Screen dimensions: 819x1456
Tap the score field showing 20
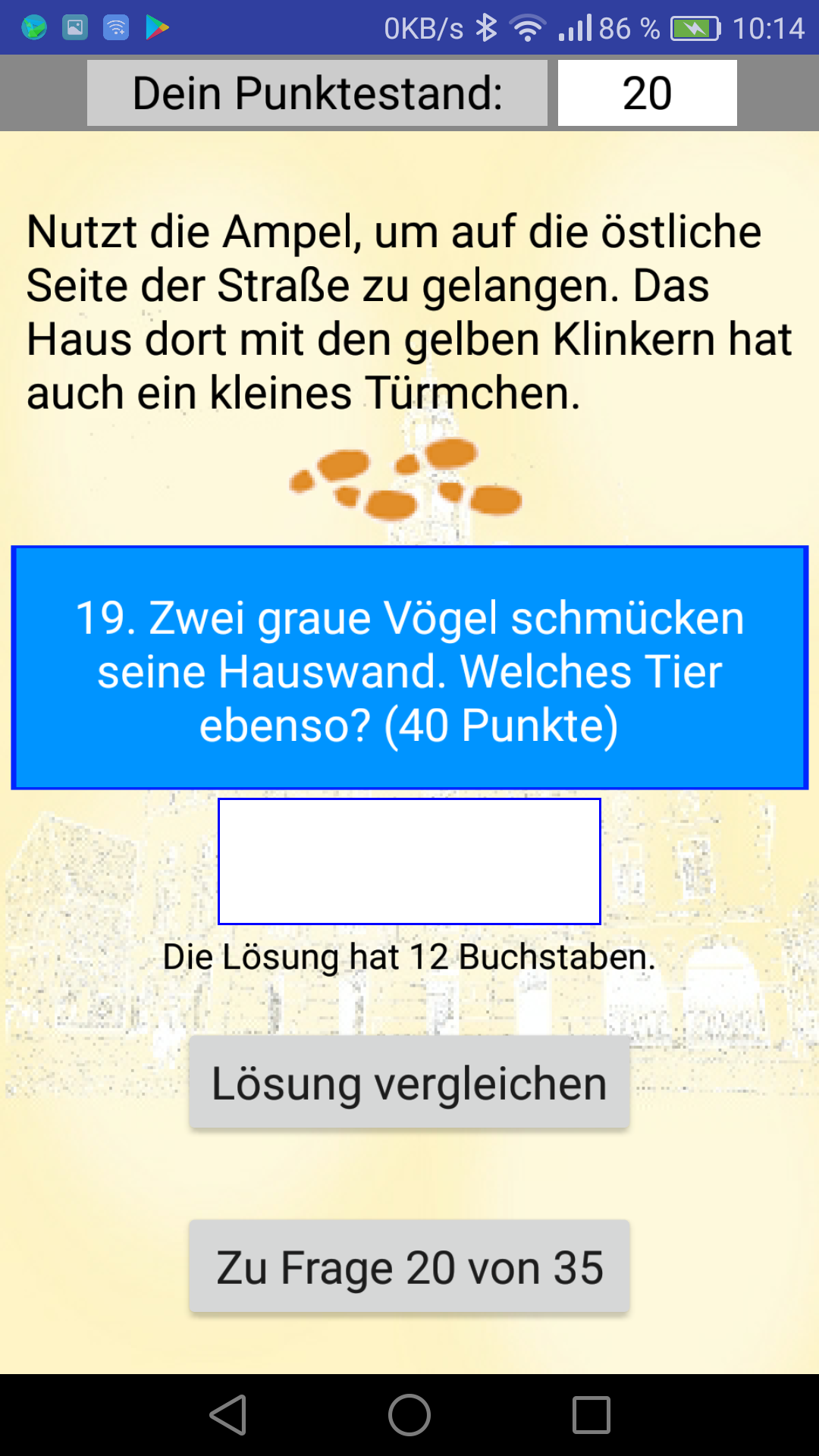pos(646,93)
